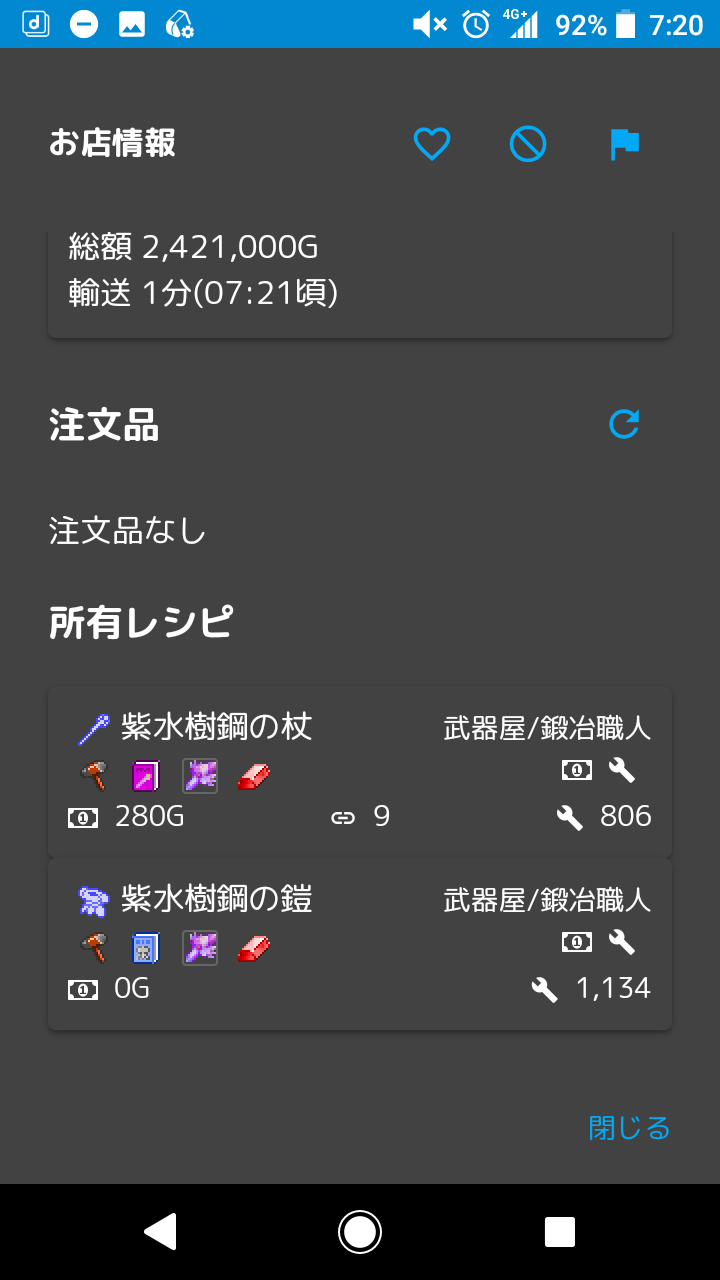The width and height of the screenshot is (720, 1280).
Task: Open the 紫水樹鋼の鎧 recipe card
Action: 360,944
